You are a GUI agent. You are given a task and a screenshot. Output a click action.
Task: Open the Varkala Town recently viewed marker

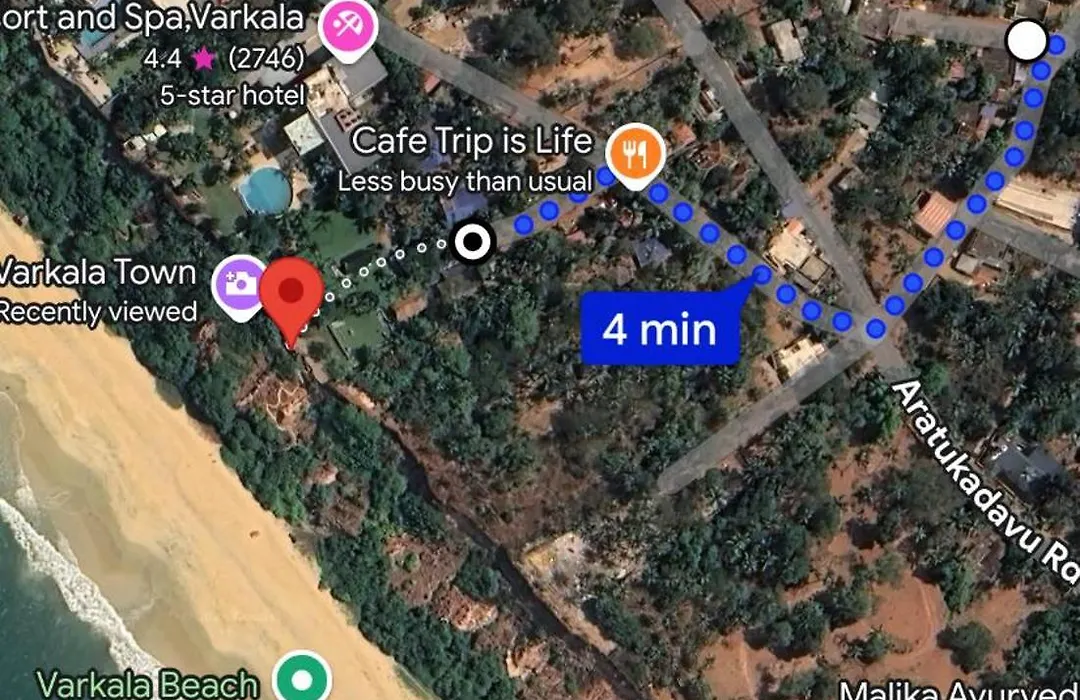tap(239, 283)
